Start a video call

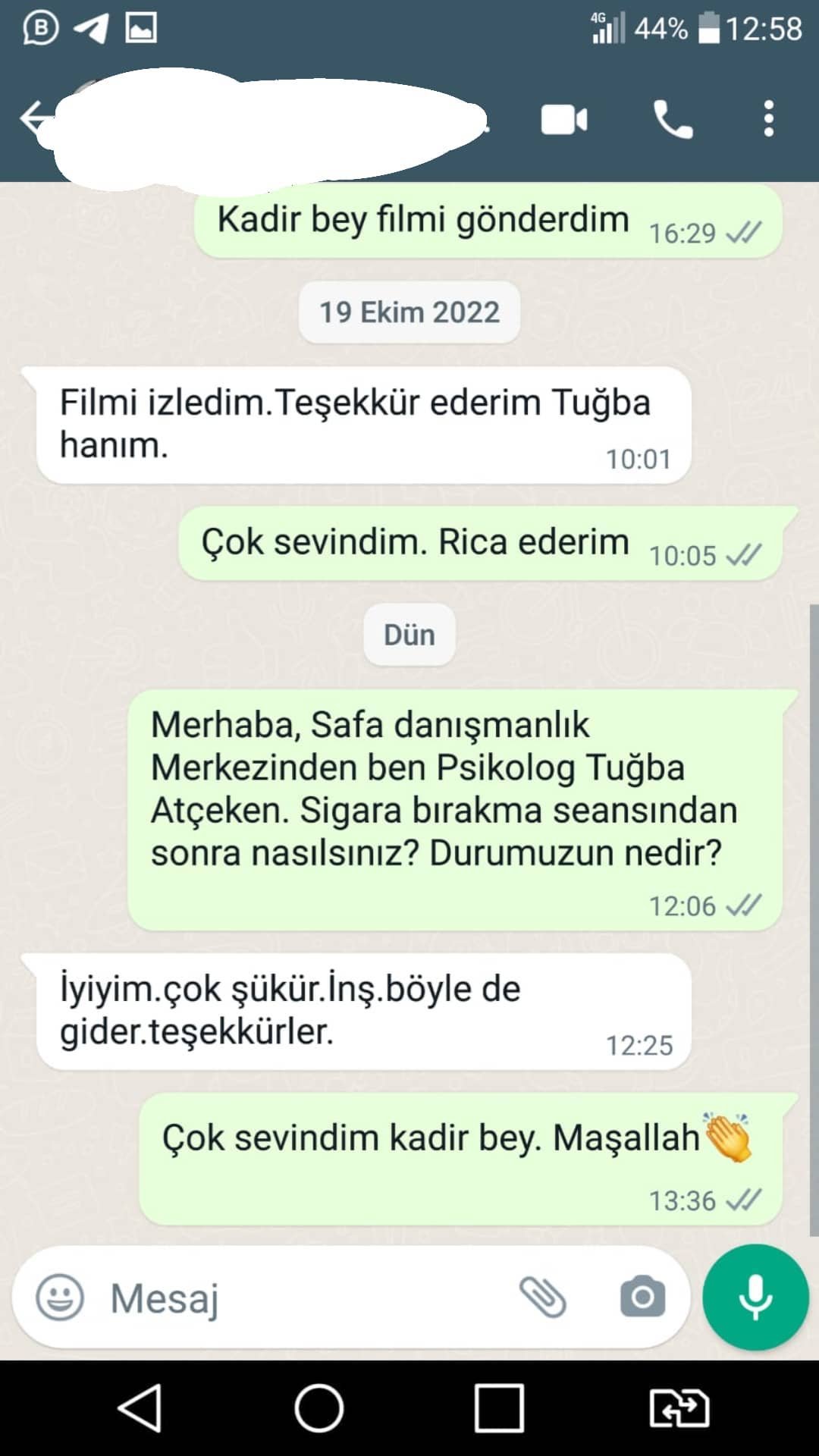pyautogui.click(x=564, y=120)
